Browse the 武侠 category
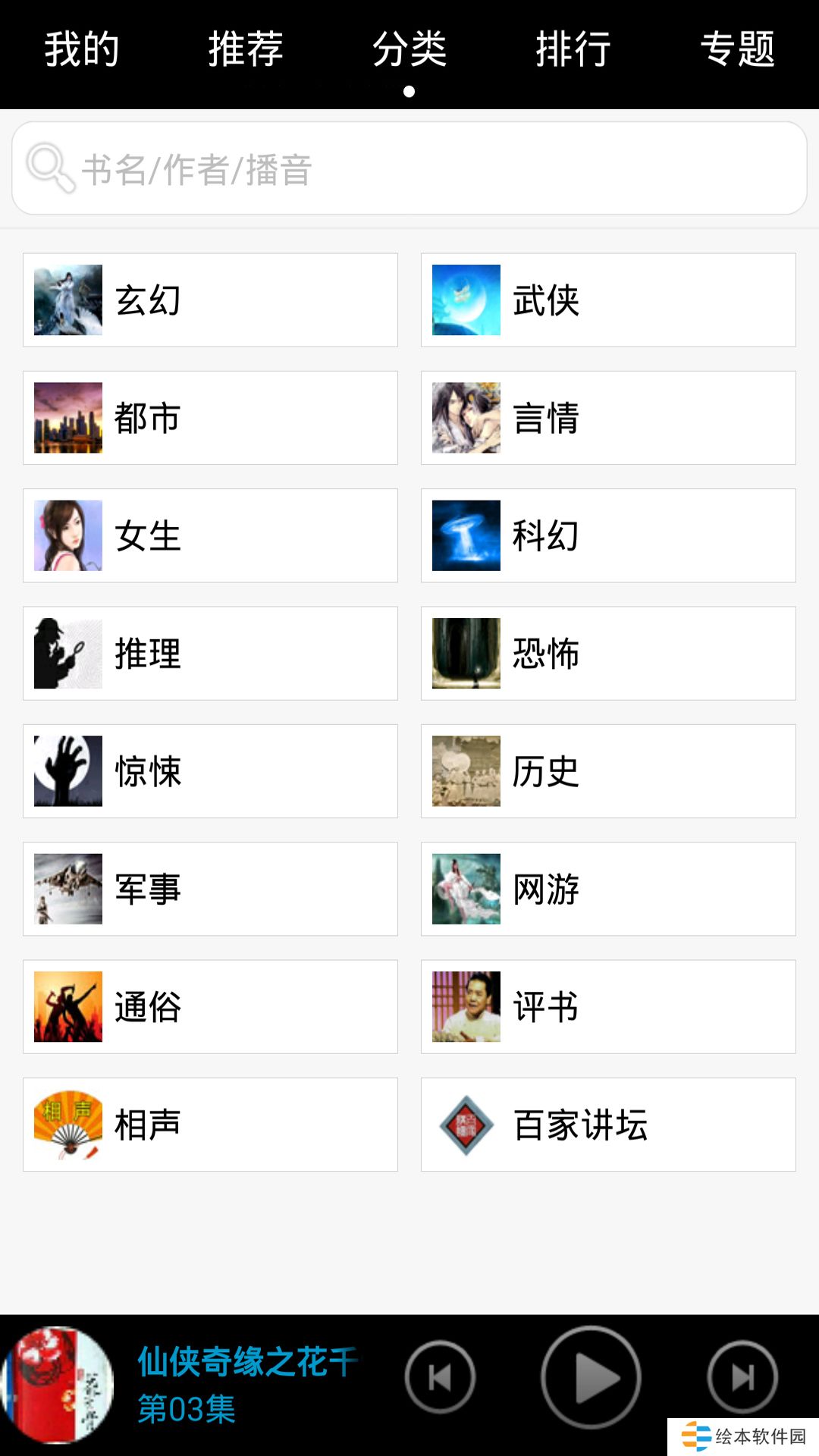819x1456 pixels. click(608, 300)
